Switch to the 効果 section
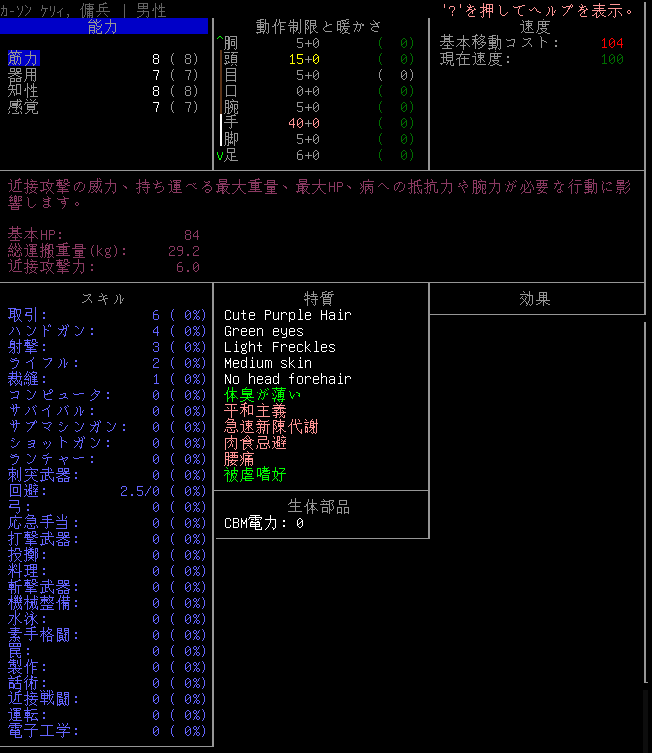652x753 pixels. tap(535, 299)
